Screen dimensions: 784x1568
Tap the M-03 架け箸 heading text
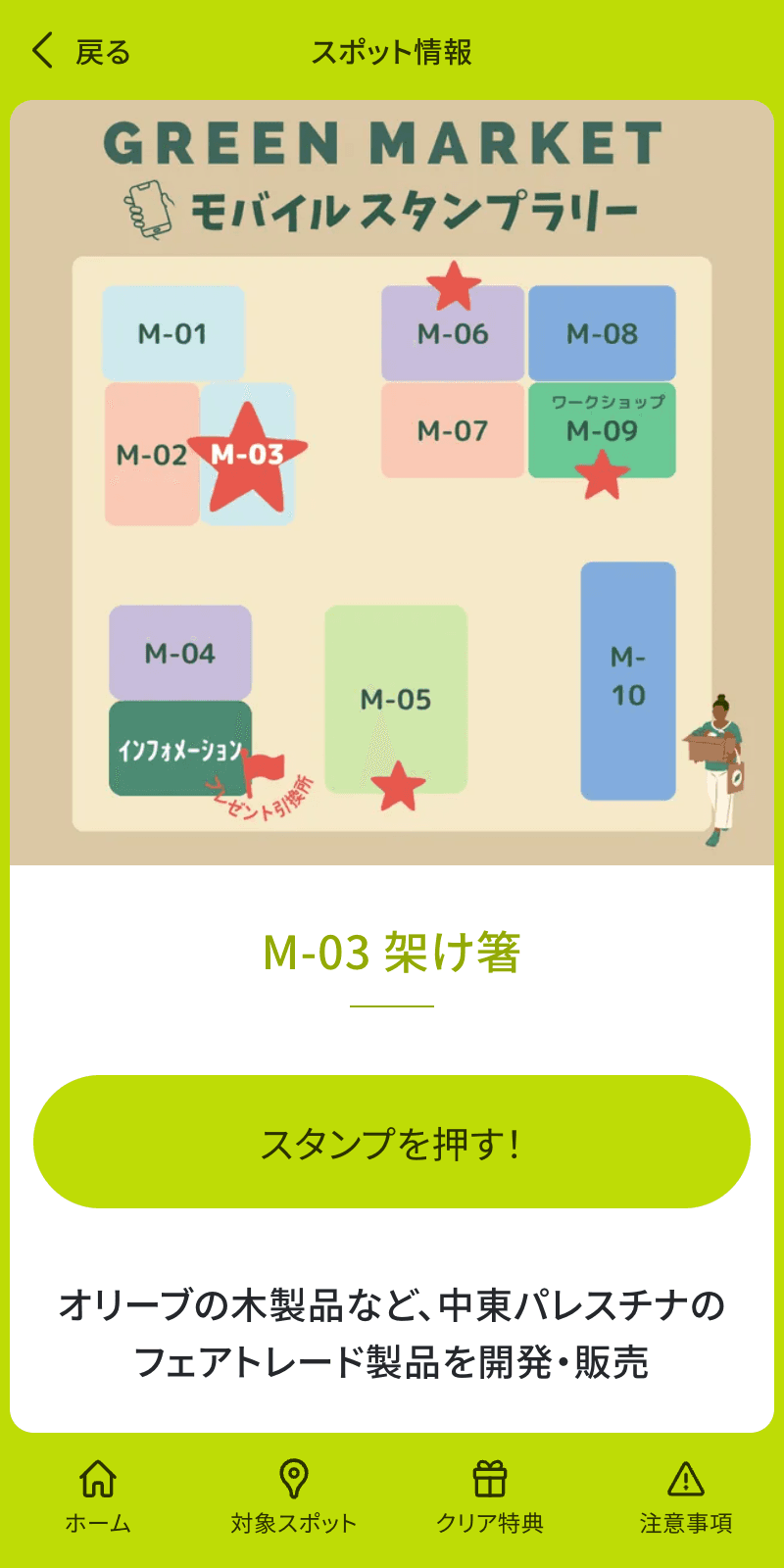tap(392, 951)
